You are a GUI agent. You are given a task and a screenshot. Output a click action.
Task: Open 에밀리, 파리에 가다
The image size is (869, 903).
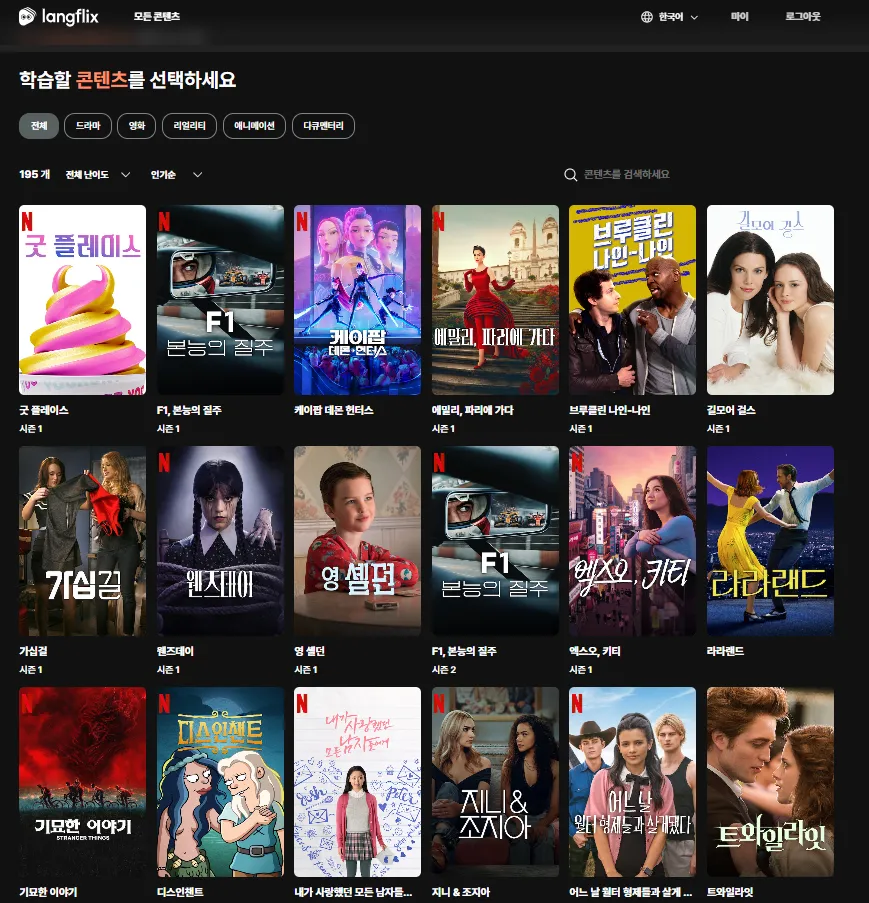click(x=495, y=300)
